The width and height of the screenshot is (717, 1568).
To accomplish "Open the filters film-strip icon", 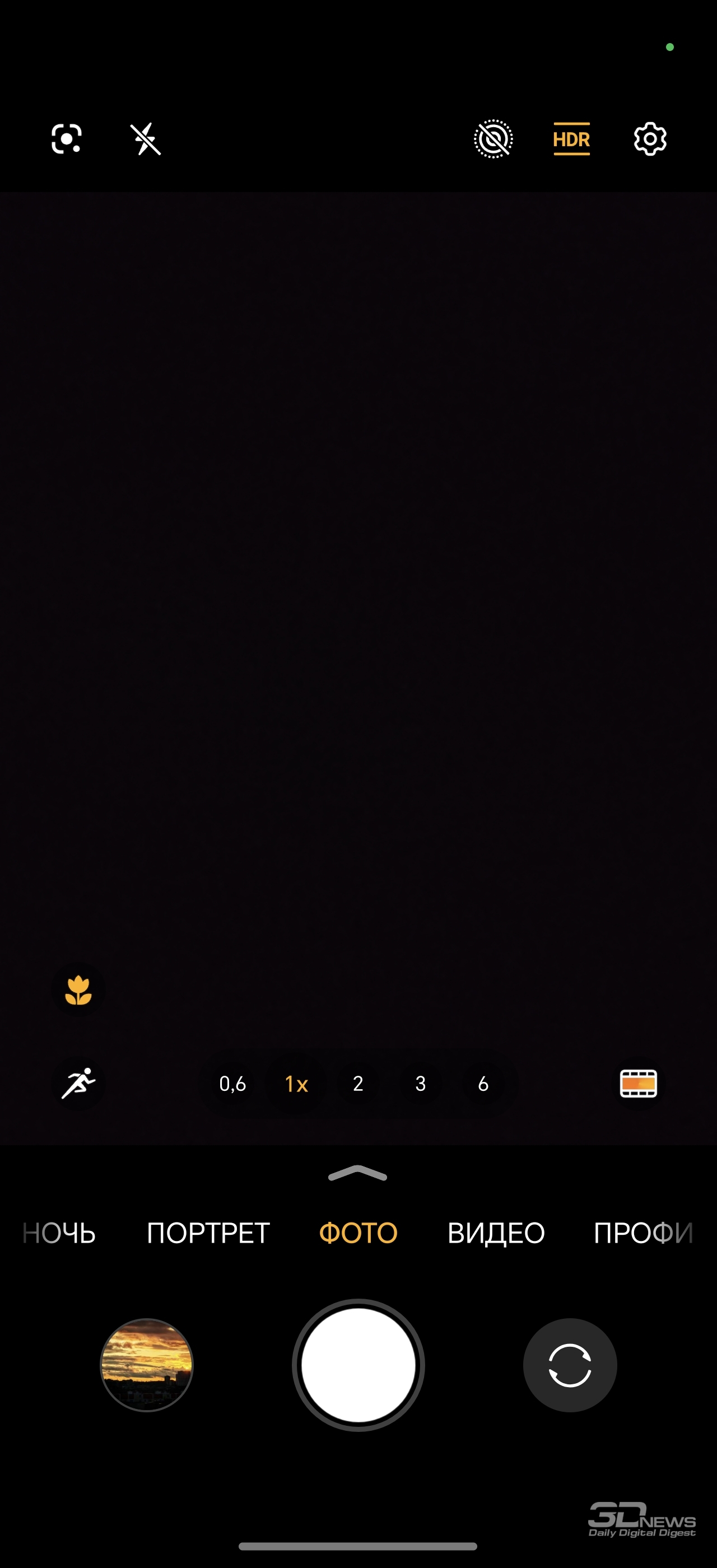I will [x=638, y=1084].
